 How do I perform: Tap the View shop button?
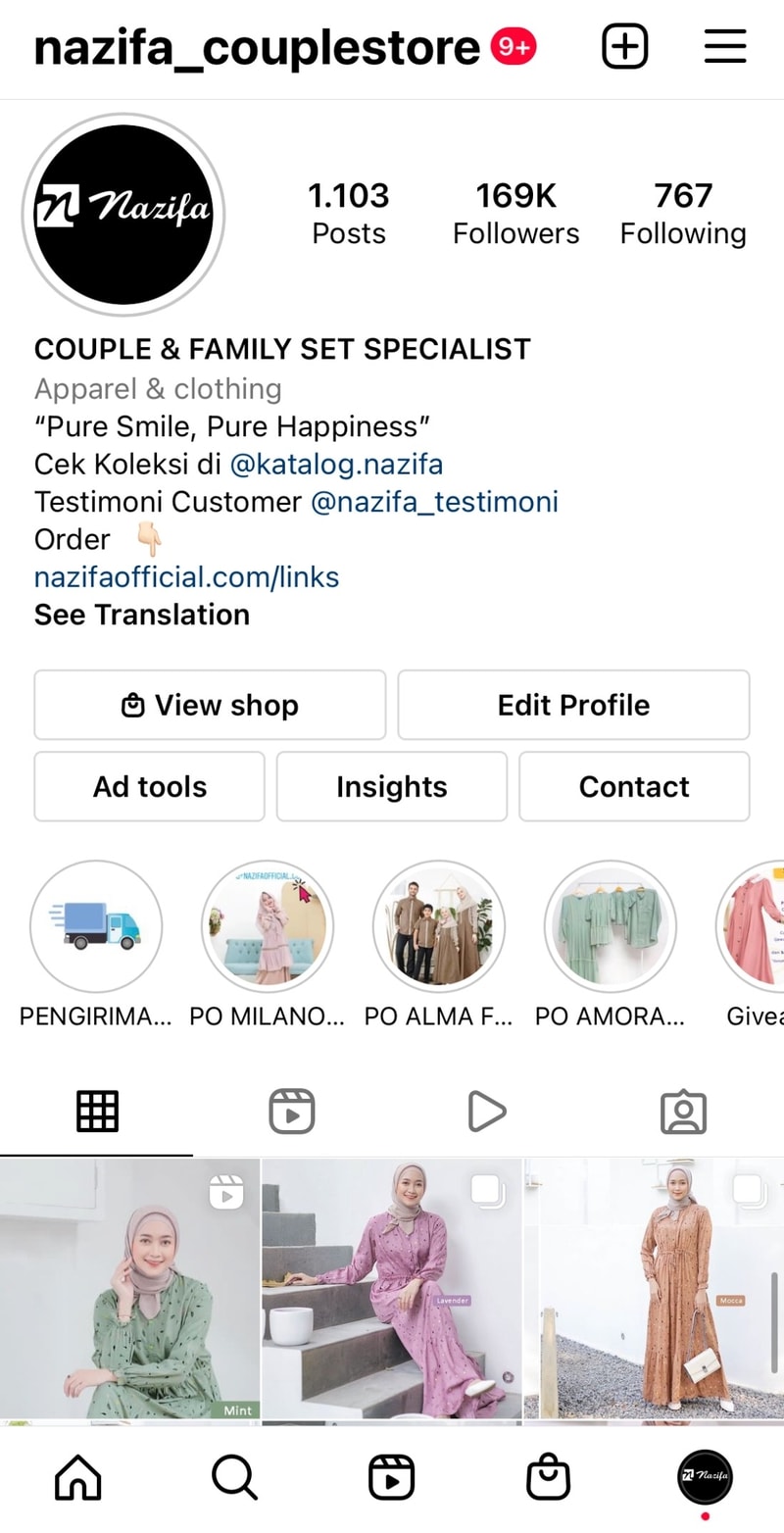(210, 705)
